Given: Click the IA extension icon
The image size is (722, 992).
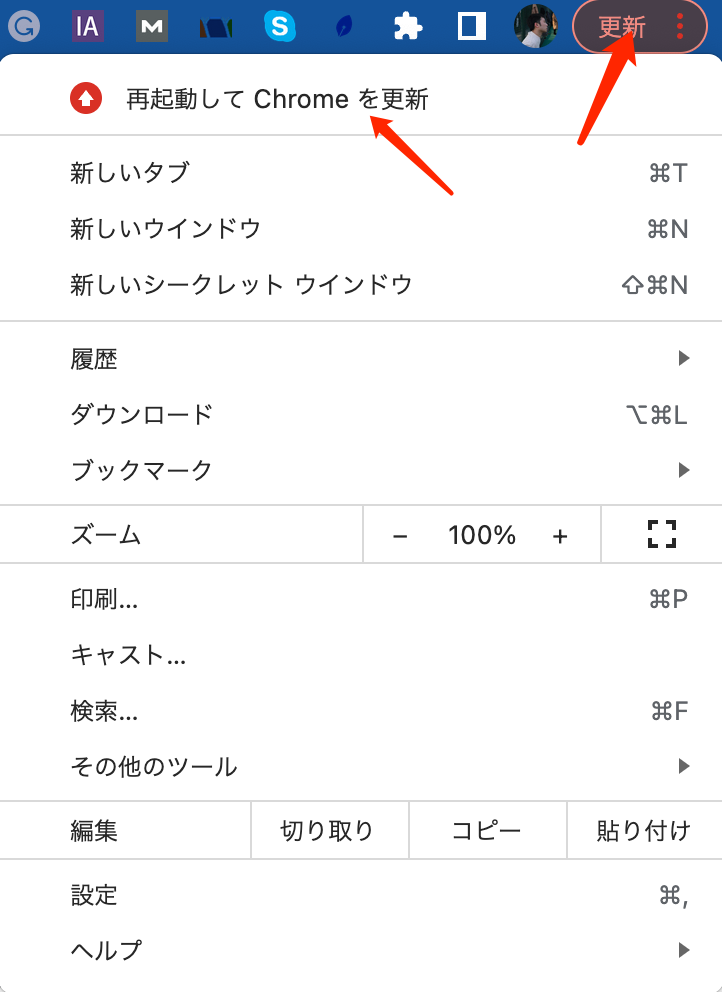Looking at the screenshot, I should click(87, 27).
